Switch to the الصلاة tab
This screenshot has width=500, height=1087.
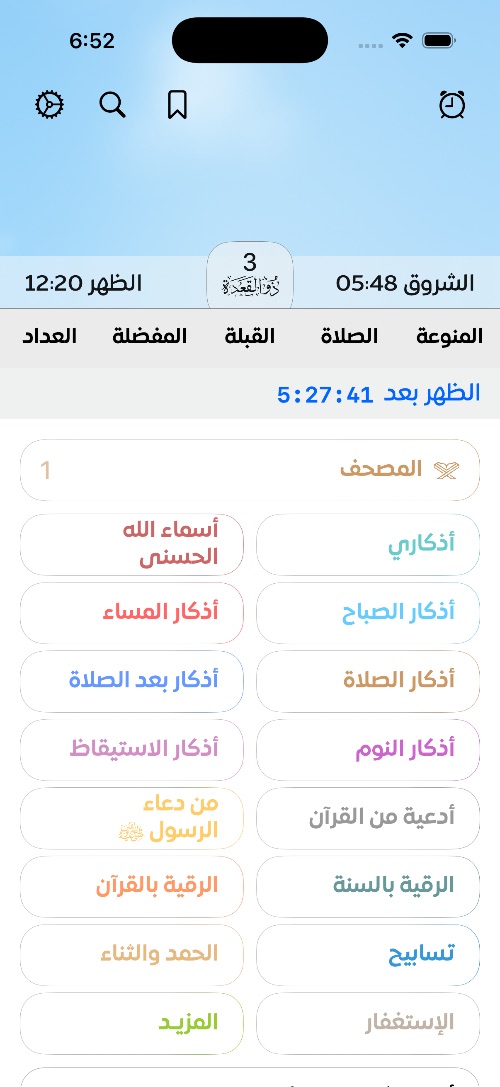[x=350, y=336]
